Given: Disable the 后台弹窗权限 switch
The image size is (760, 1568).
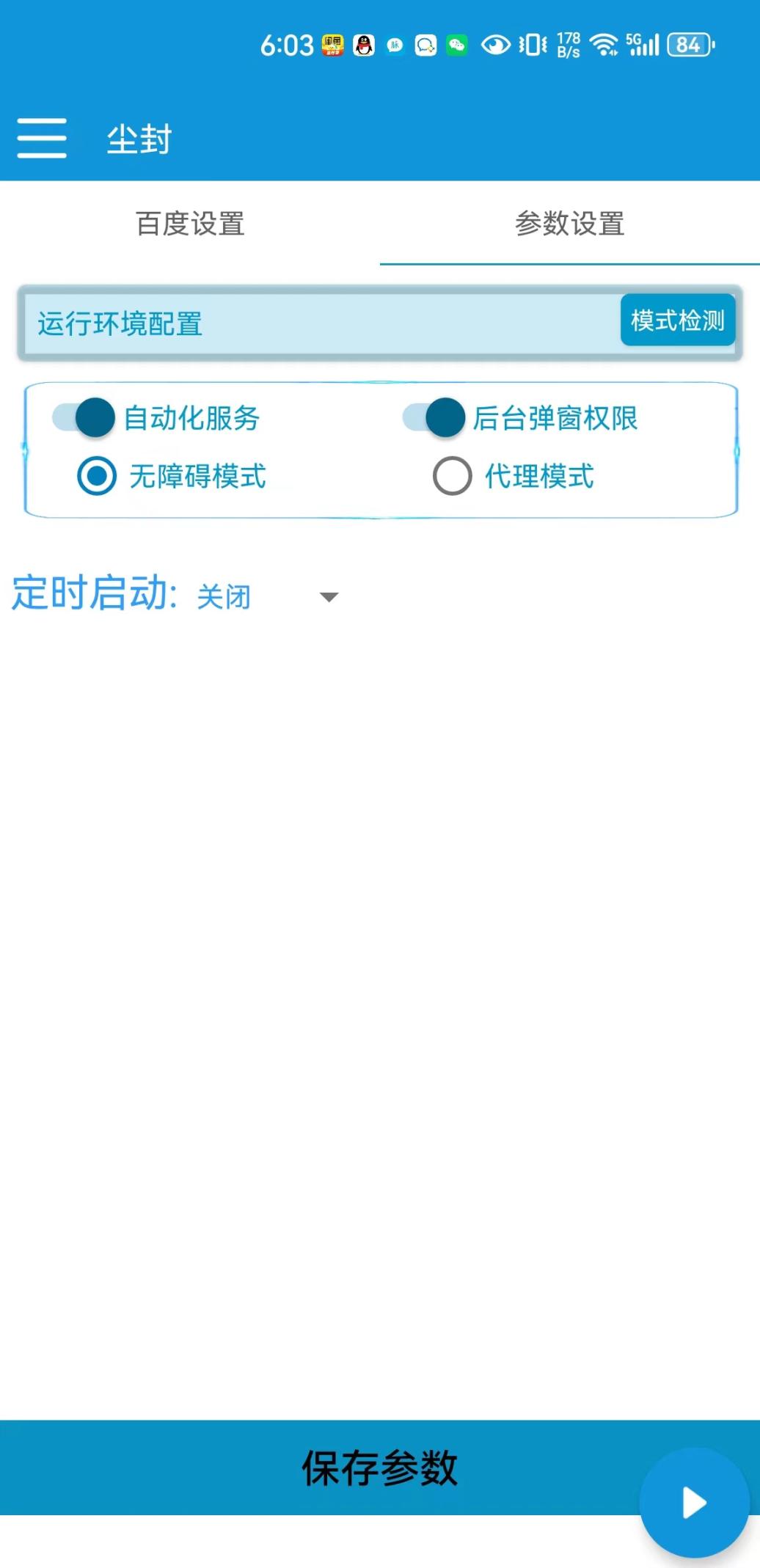Looking at the screenshot, I should click(434, 418).
